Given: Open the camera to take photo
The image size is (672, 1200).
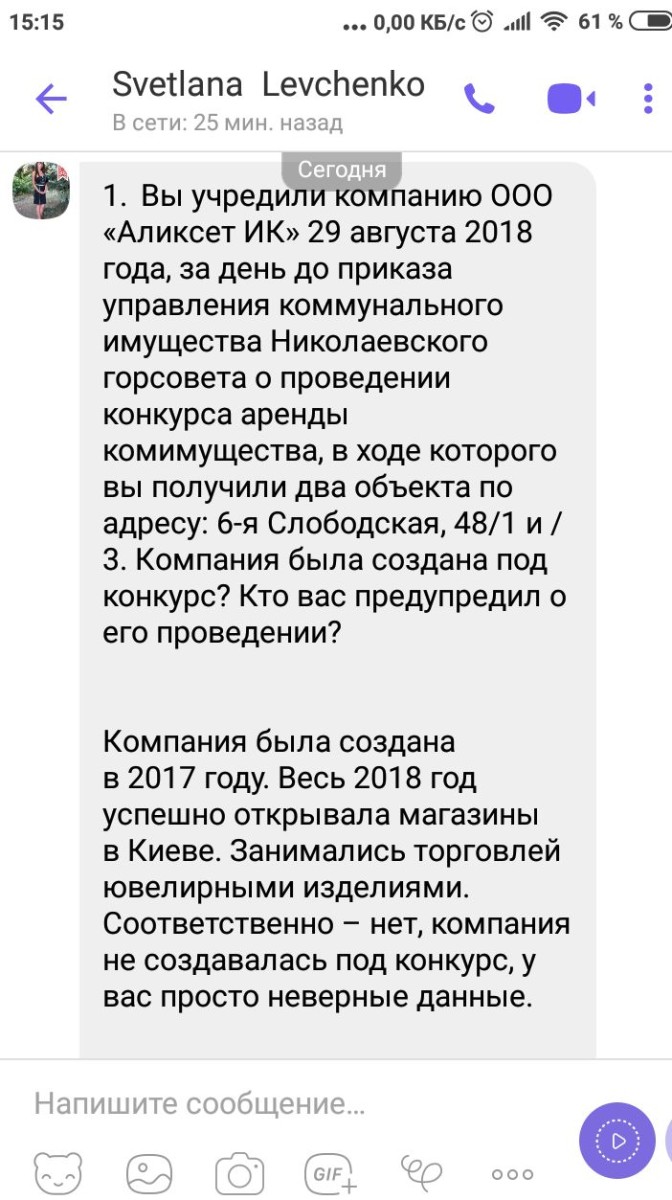Looking at the screenshot, I should tap(238, 1171).
